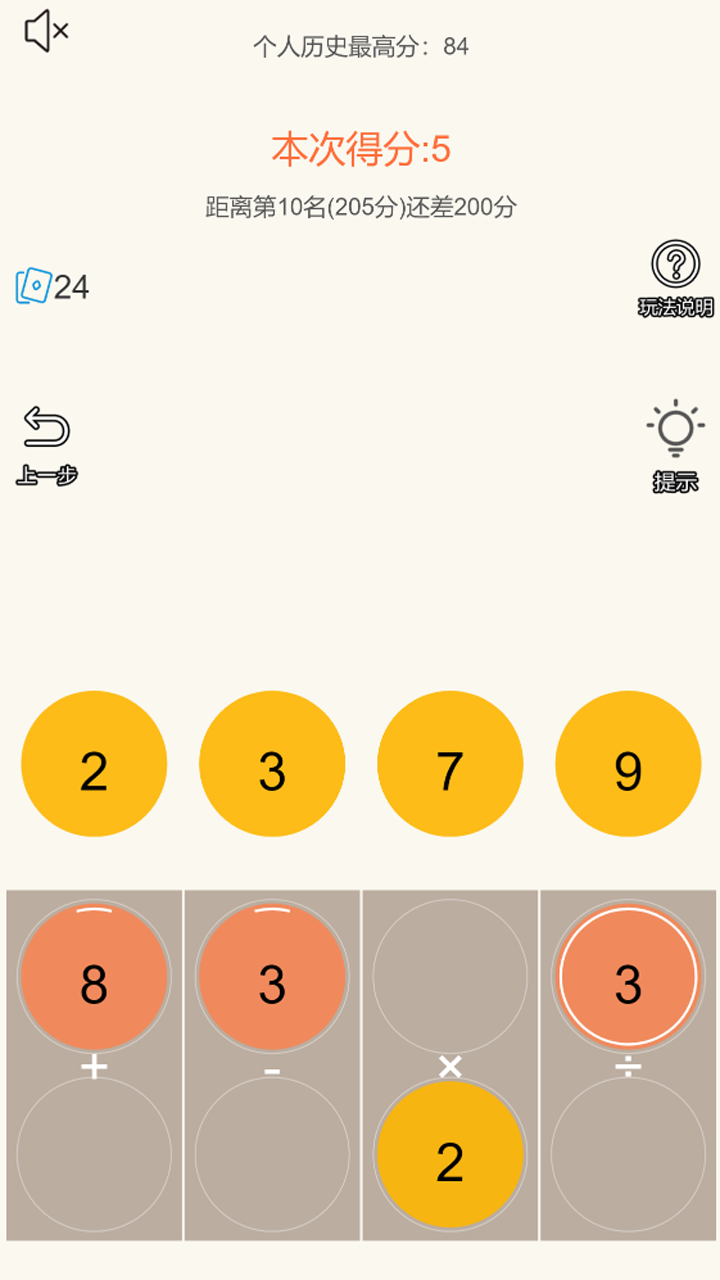This screenshot has height=1280, width=720.
Task: Choose the empty slot under the plus sign
Action: click(94, 1155)
